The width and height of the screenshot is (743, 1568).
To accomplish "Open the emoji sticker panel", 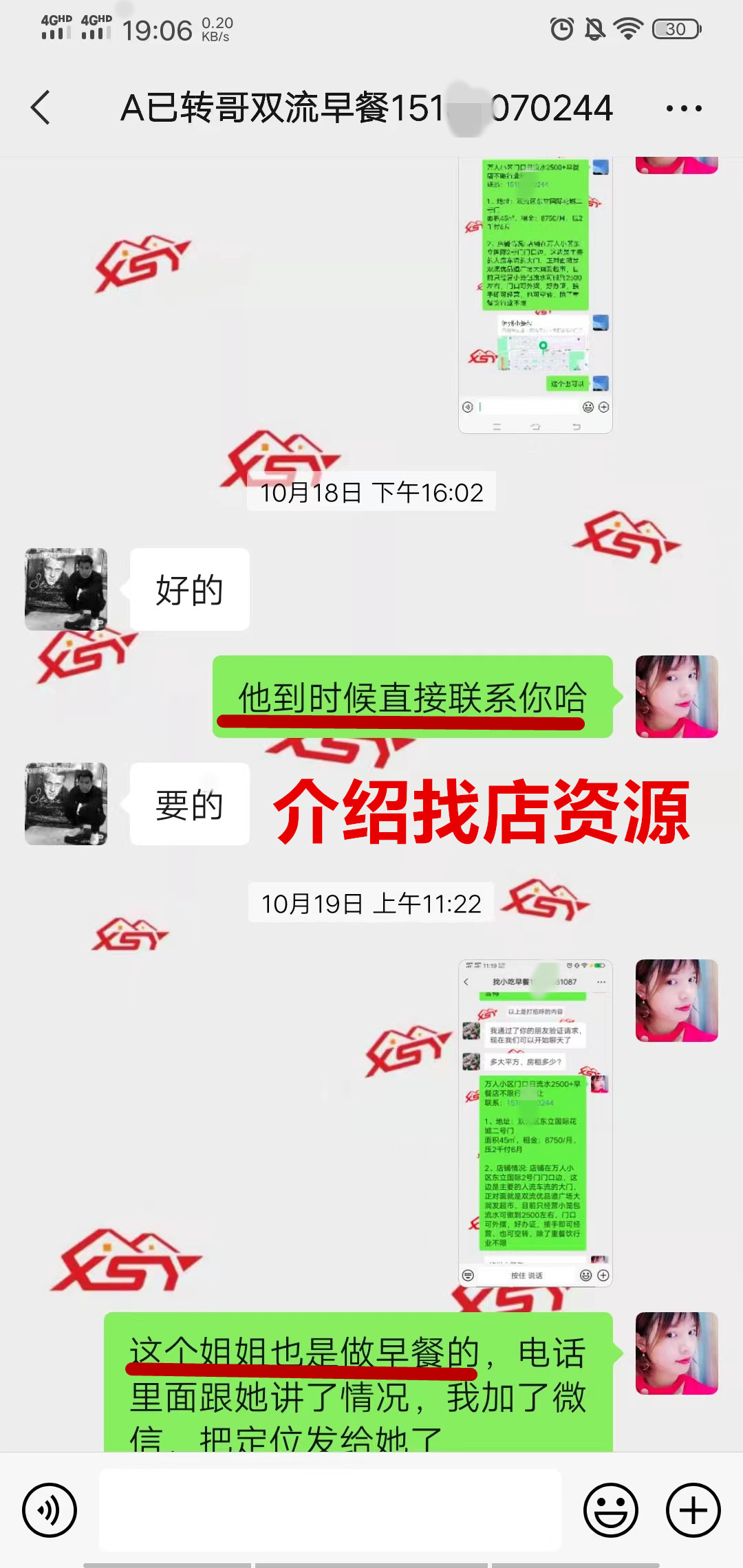I will pos(610,1510).
